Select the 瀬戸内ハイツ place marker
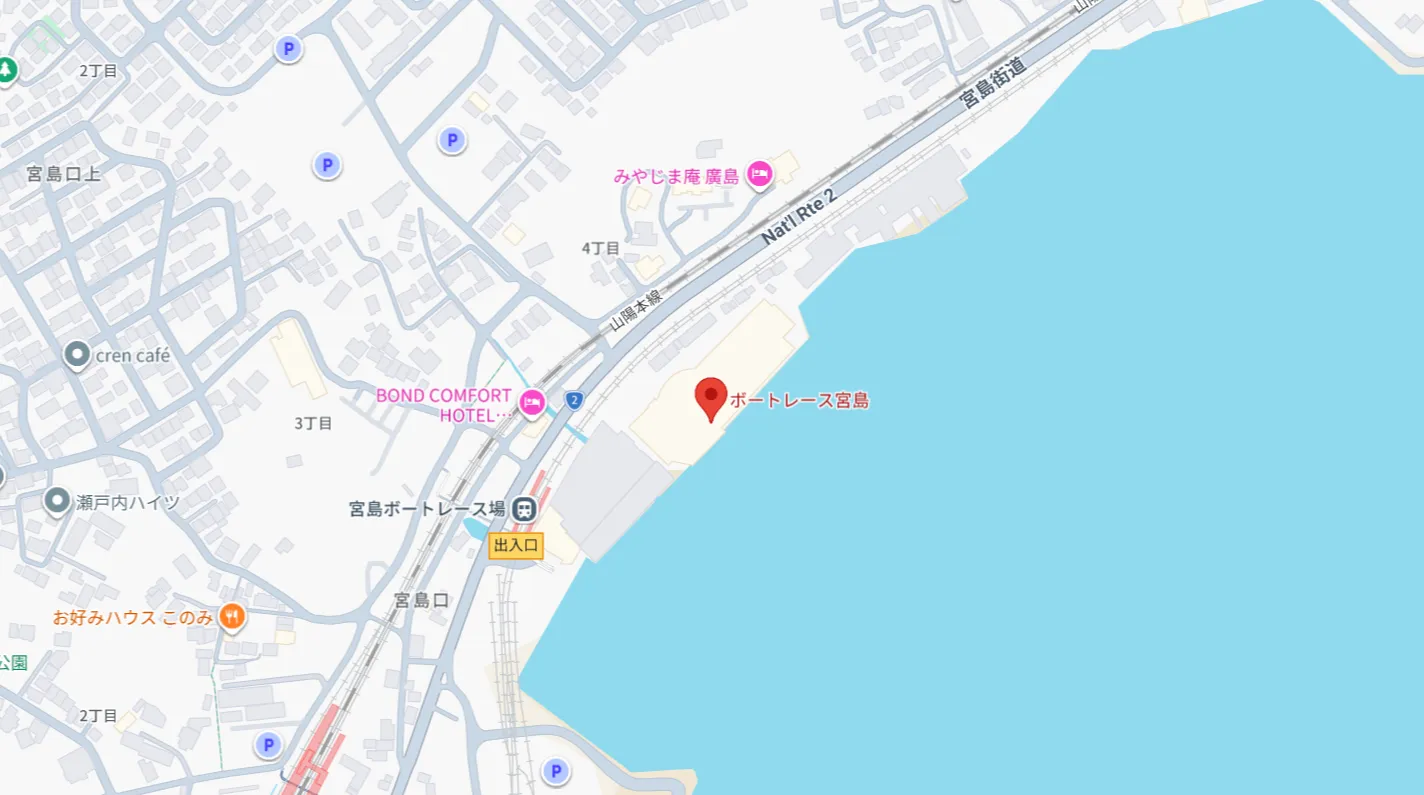 pos(58,501)
